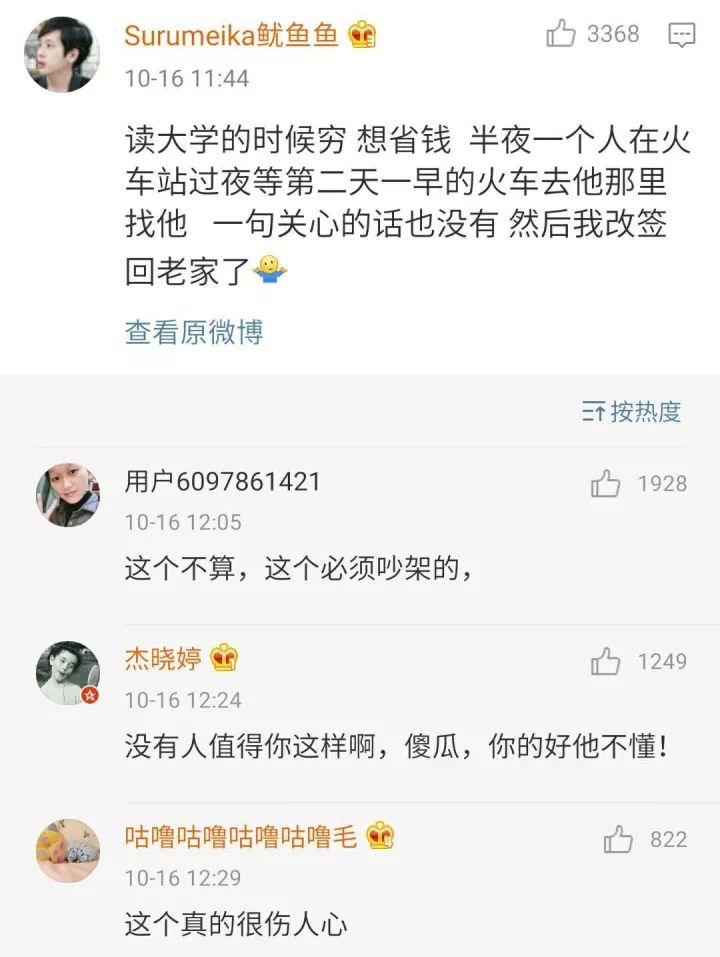Change the 按热度 sort order
Viewport: 720px width, 957px height.
pos(632,411)
